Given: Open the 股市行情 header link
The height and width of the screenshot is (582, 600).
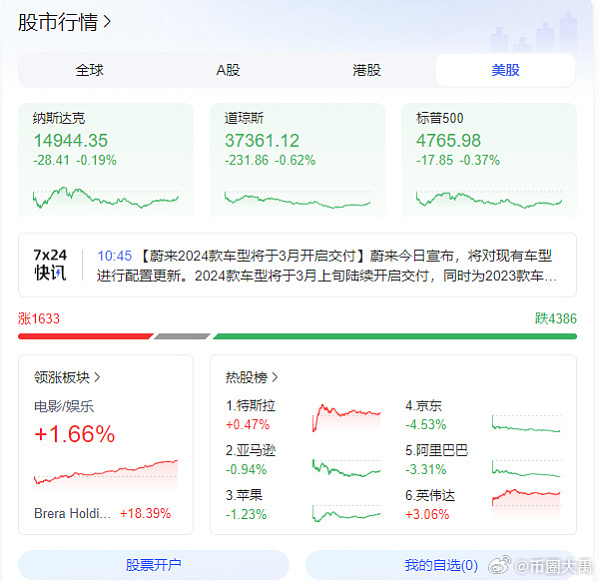Looking at the screenshot, I should [65, 21].
